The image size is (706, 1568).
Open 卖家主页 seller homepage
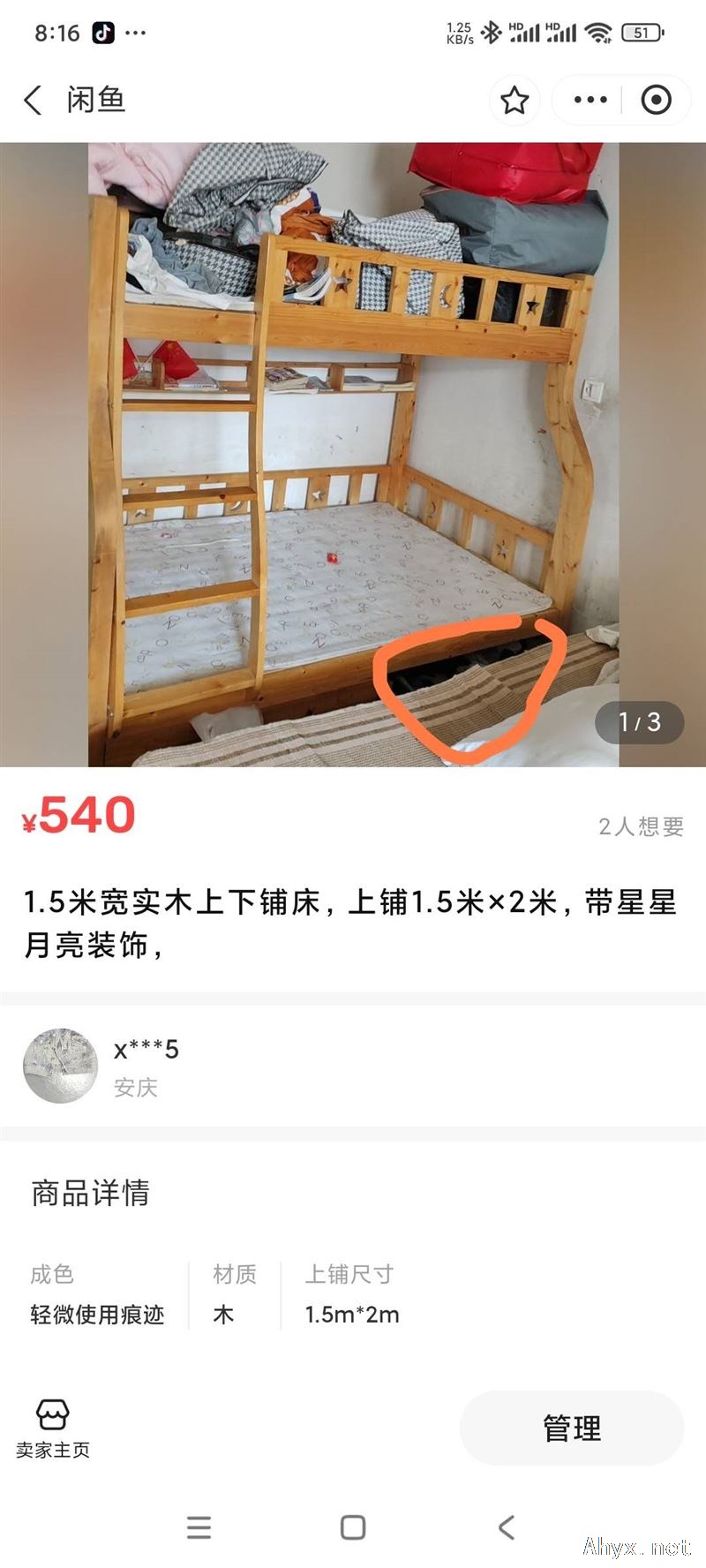pos(53,1429)
